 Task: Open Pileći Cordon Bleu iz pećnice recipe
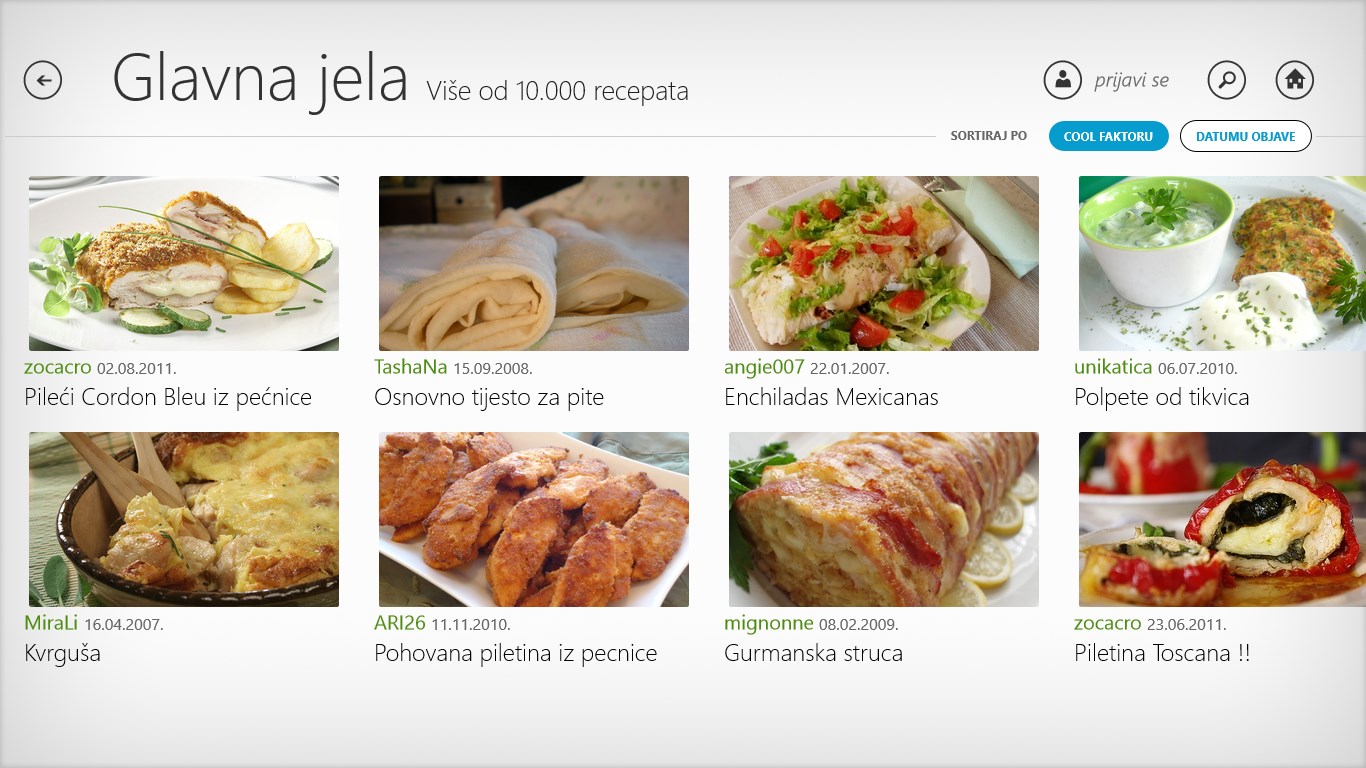pyautogui.click(x=184, y=264)
